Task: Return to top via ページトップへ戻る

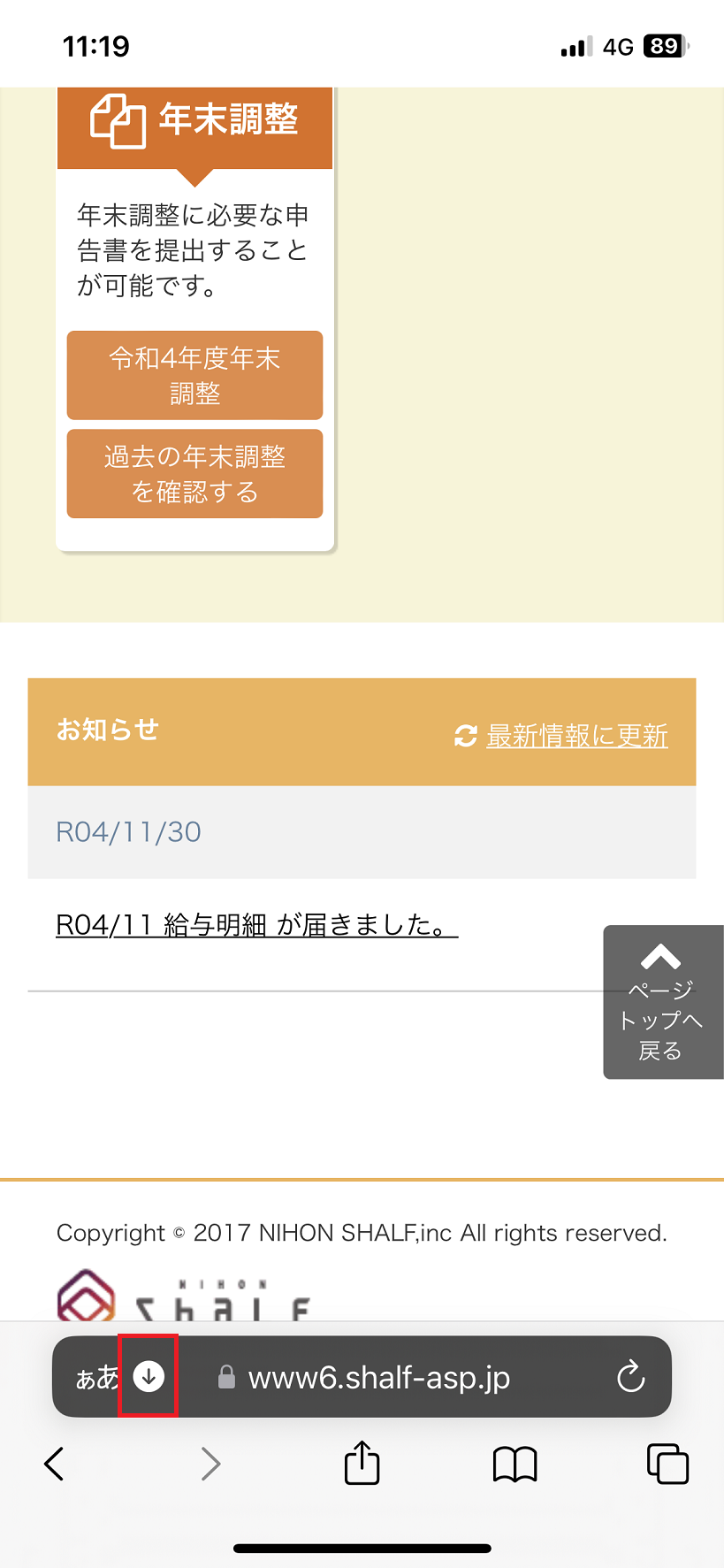Action: click(663, 1002)
